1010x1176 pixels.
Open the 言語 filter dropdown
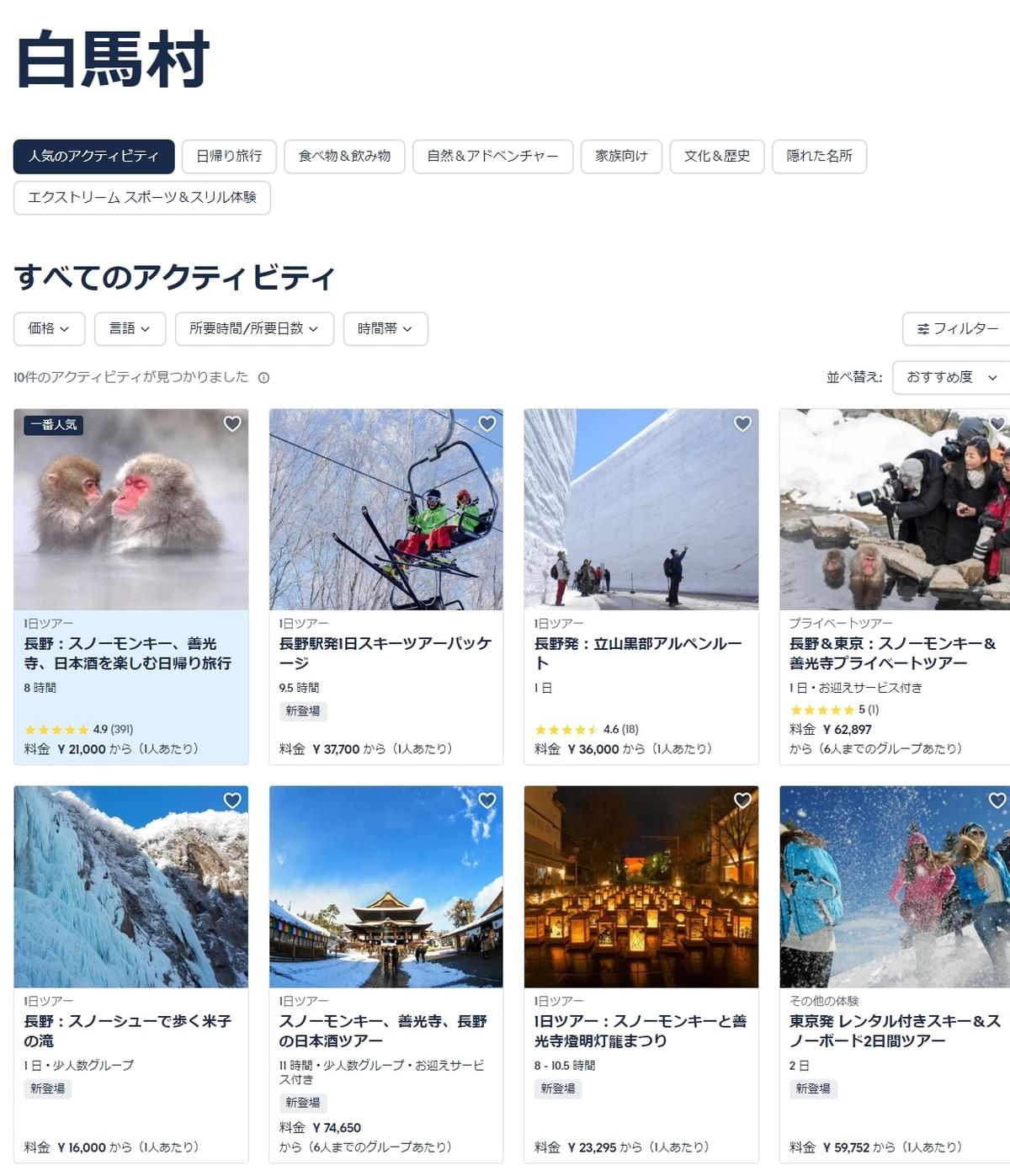pyautogui.click(x=130, y=328)
